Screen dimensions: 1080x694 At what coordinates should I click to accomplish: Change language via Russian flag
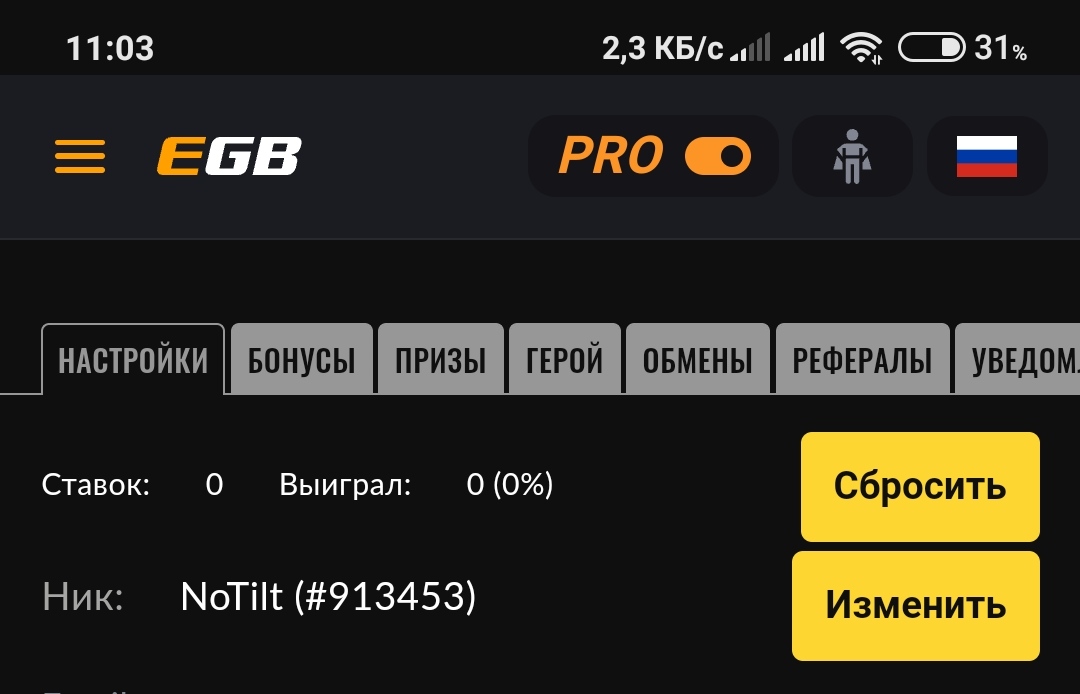[x=986, y=157]
